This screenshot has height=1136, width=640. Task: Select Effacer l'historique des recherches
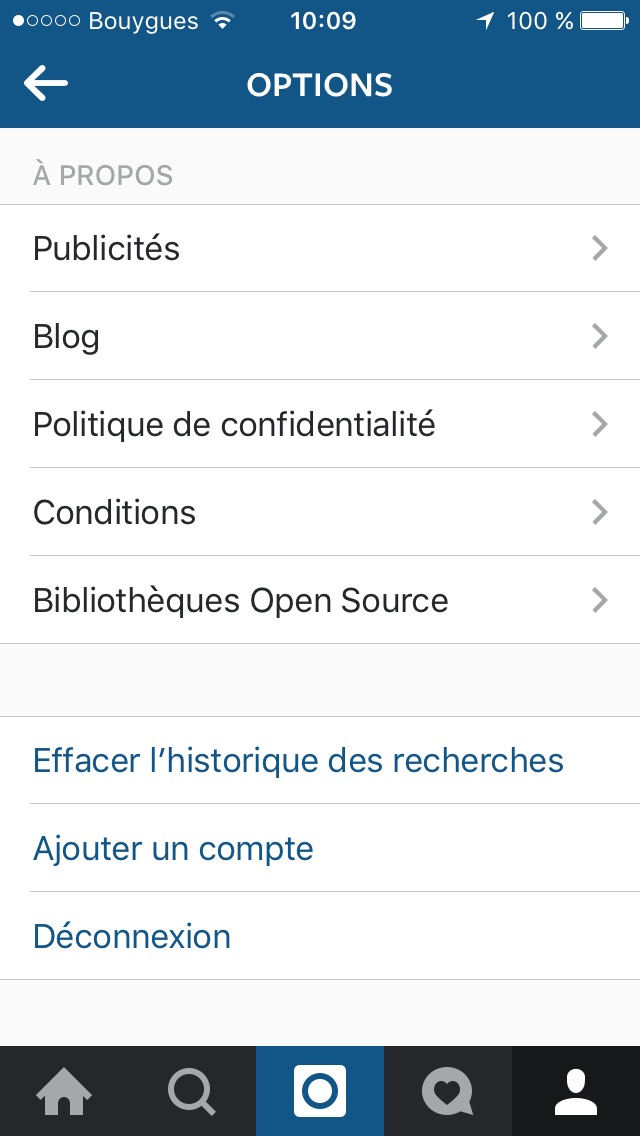pyautogui.click(x=320, y=760)
